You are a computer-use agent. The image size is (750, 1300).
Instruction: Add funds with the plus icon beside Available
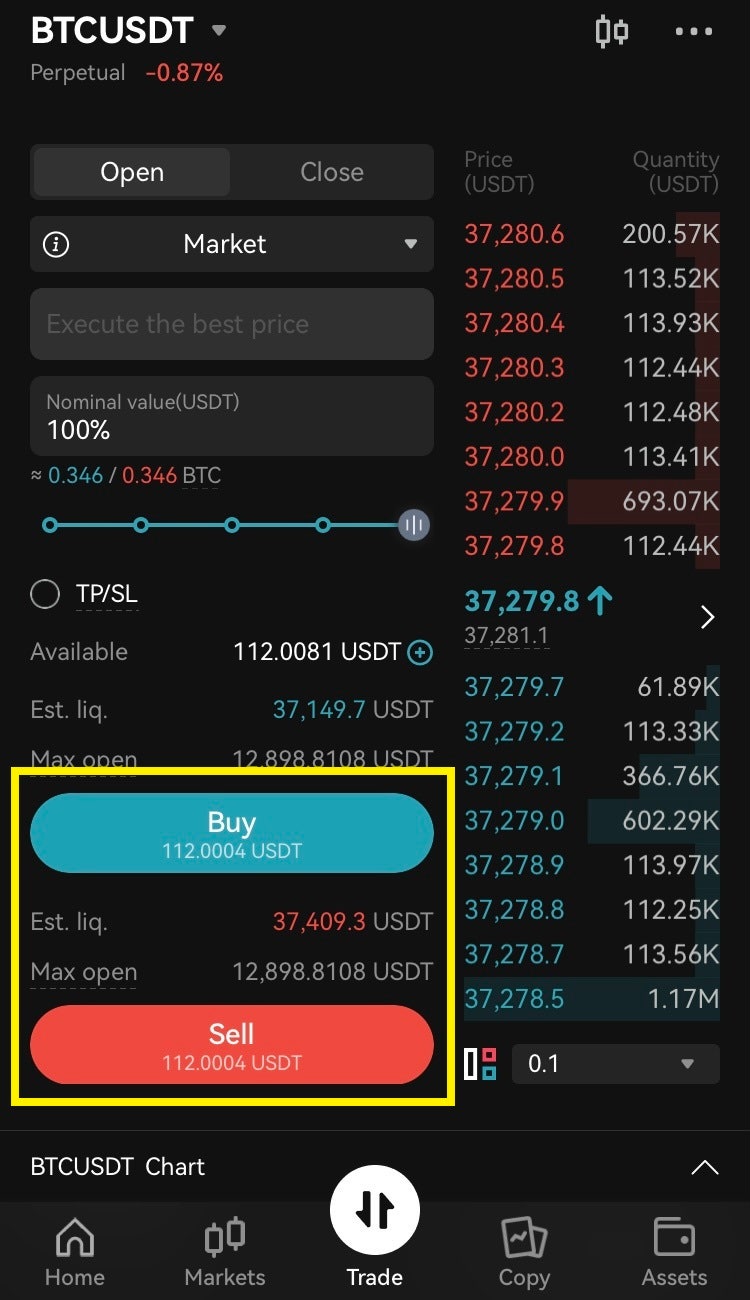[421, 653]
